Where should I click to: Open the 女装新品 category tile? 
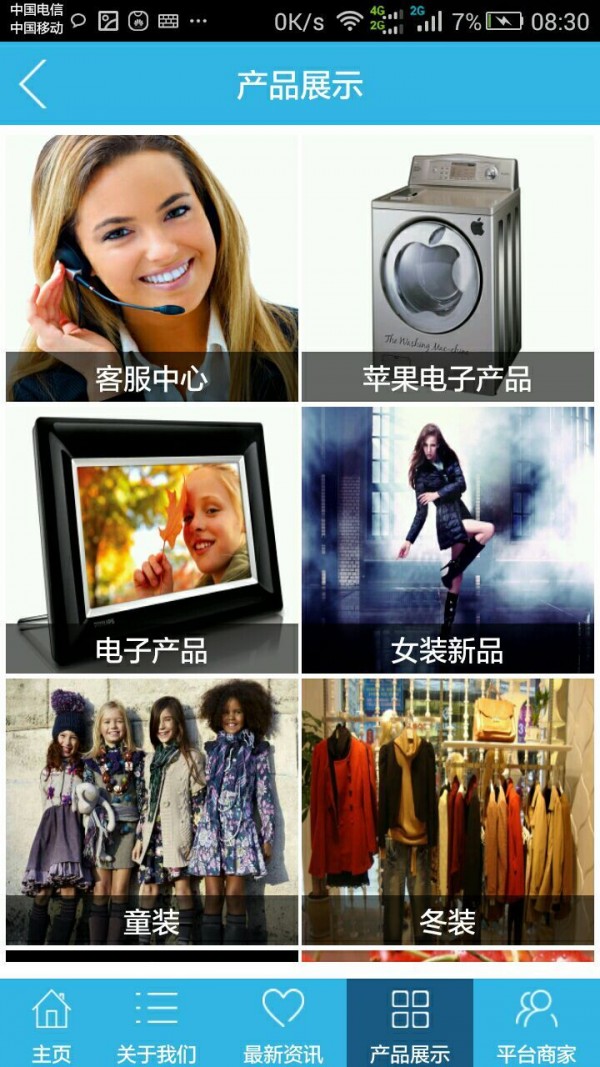pyautogui.click(x=447, y=540)
